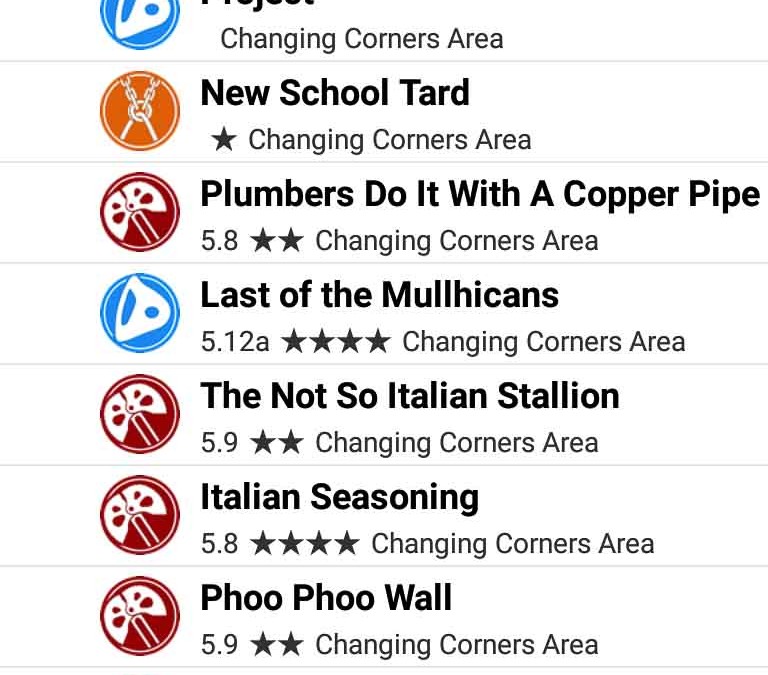Open Plumbers Do It With A Copper Pipe
Image resolution: width=768 pixels, height=675 pixels.
pos(480,195)
